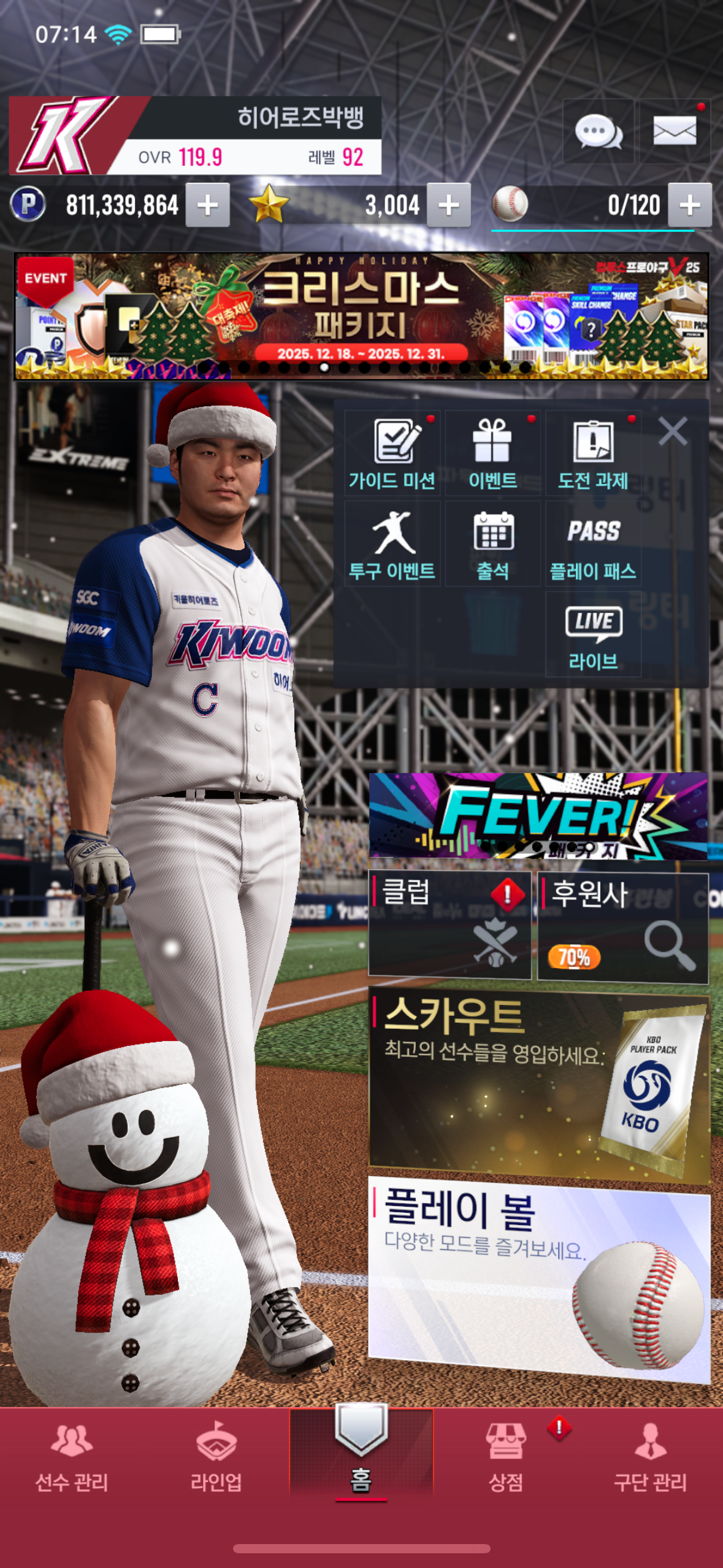Screen dimensions: 723x1568
Task: Open the 크리스마스 패키지 event banner
Action: [361, 315]
